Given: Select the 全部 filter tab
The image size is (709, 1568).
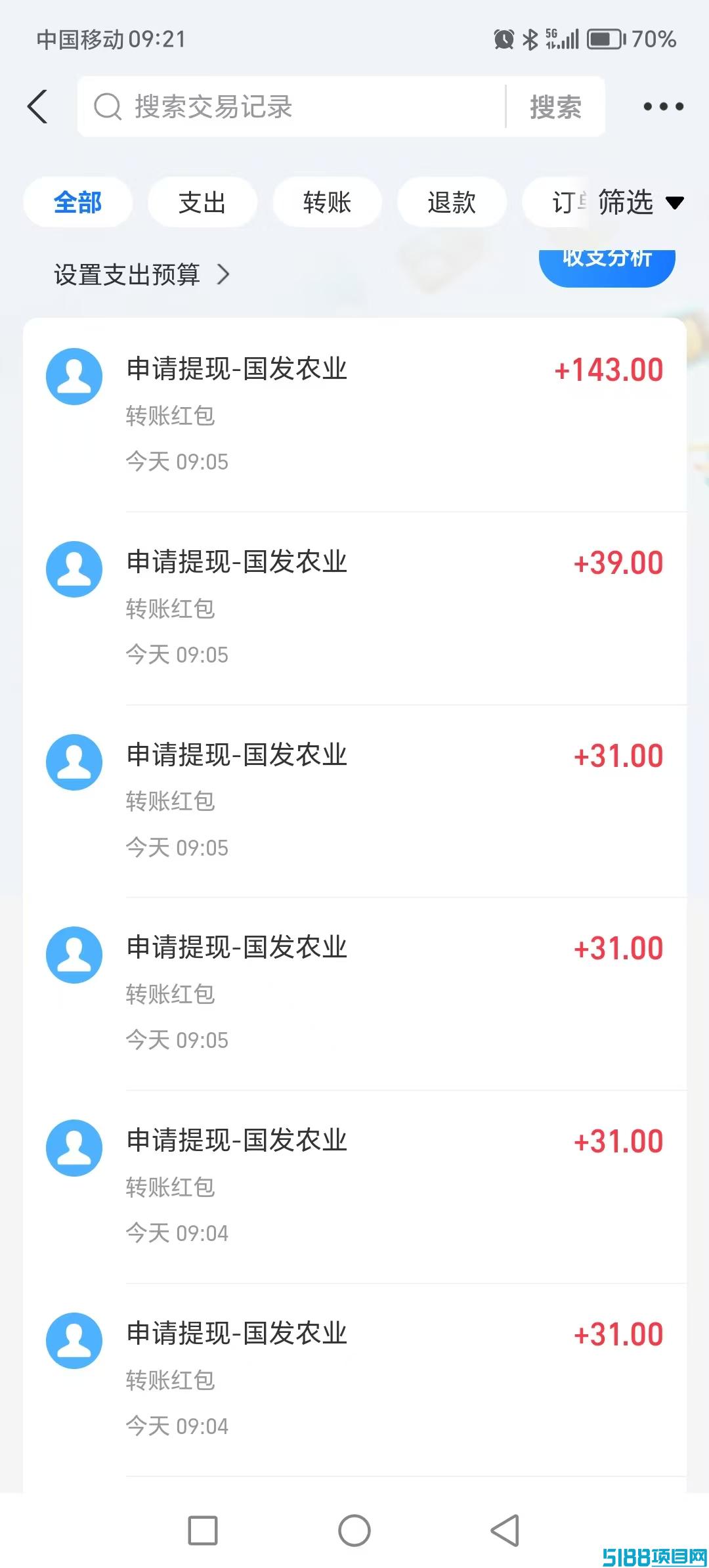Looking at the screenshot, I should [77, 202].
